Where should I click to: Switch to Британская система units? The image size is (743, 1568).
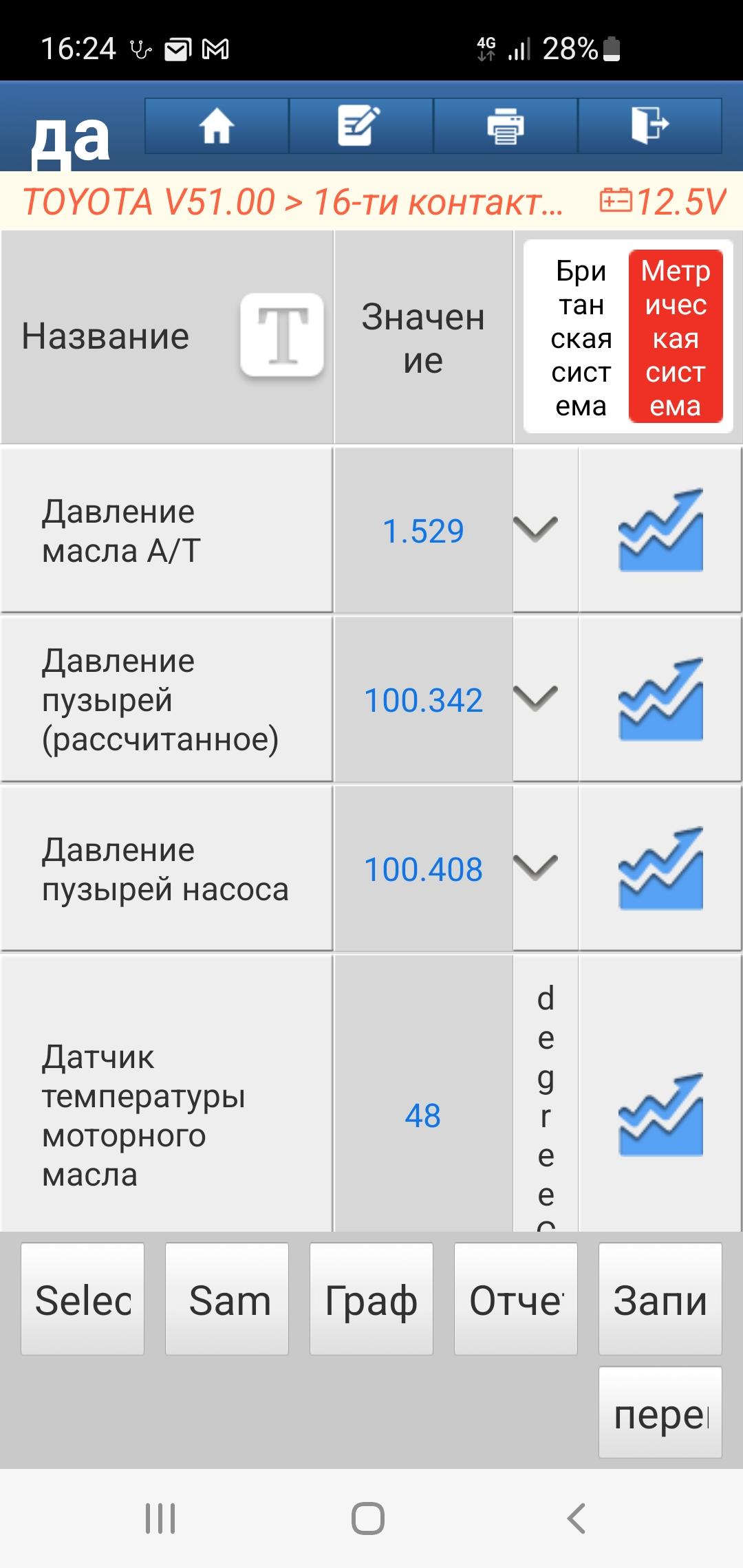pyautogui.click(x=581, y=337)
